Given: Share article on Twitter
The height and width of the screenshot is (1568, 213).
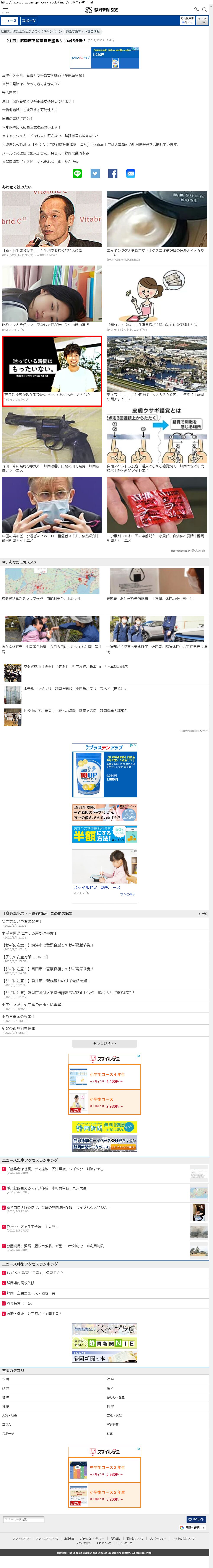Looking at the screenshot, I should point(95,174).
